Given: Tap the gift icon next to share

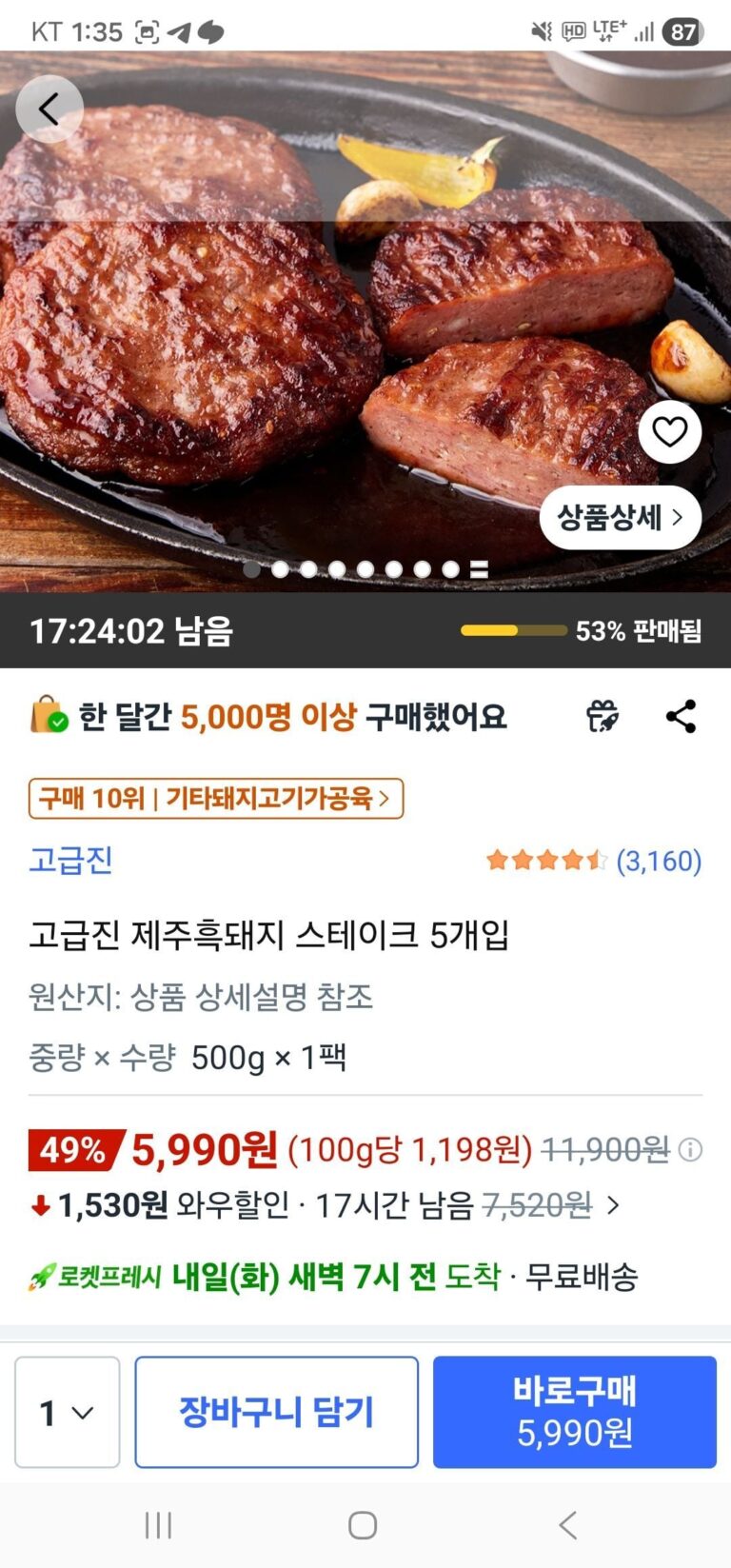Looking at the screenshot, I should click(602, 716).
